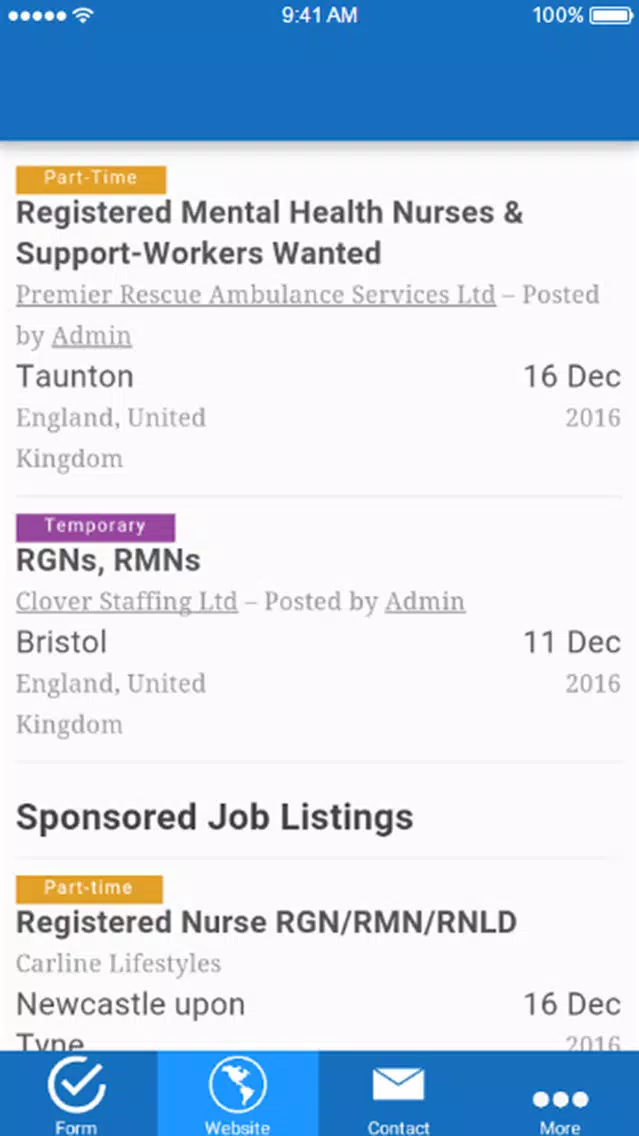The image size is (639, 1136).
Task: Open the RGNs, RMNs job listing
Action: click(x=109, y=561)
